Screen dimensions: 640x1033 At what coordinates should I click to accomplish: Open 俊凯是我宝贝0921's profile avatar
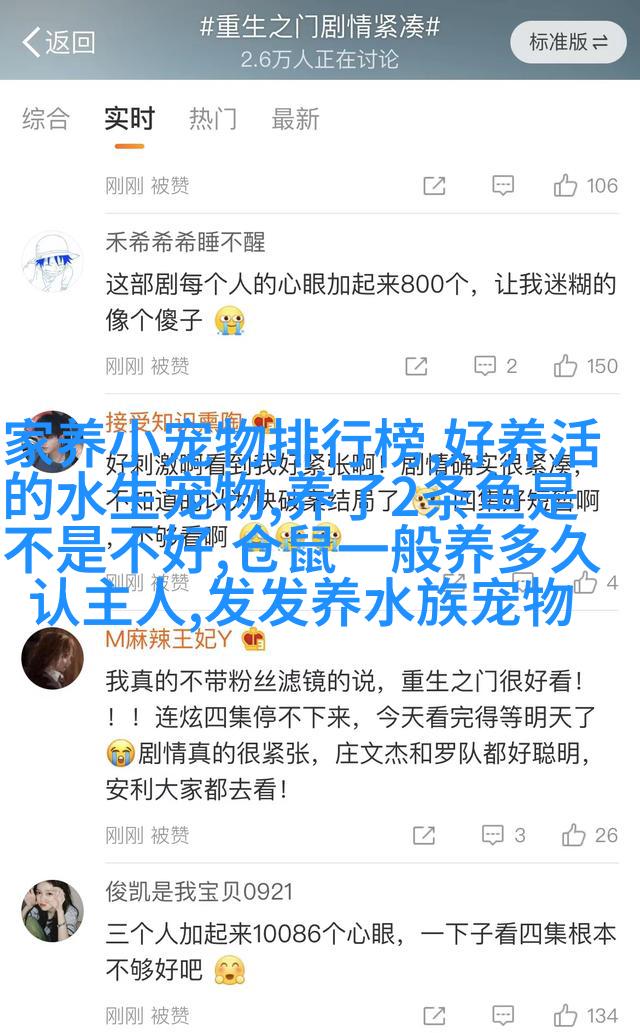click(52, 911)
